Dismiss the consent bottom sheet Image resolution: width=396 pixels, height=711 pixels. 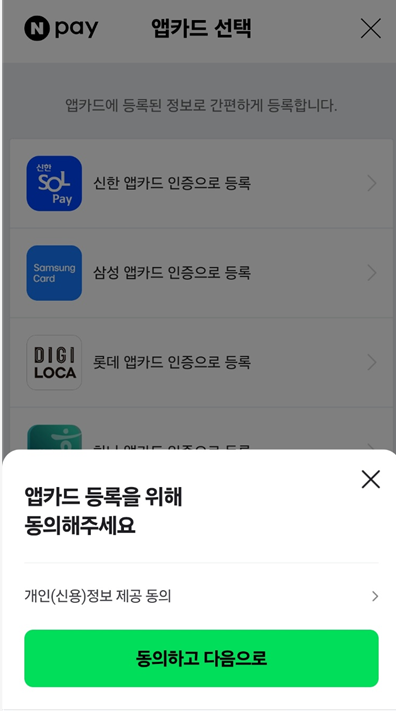pos(371,479)
